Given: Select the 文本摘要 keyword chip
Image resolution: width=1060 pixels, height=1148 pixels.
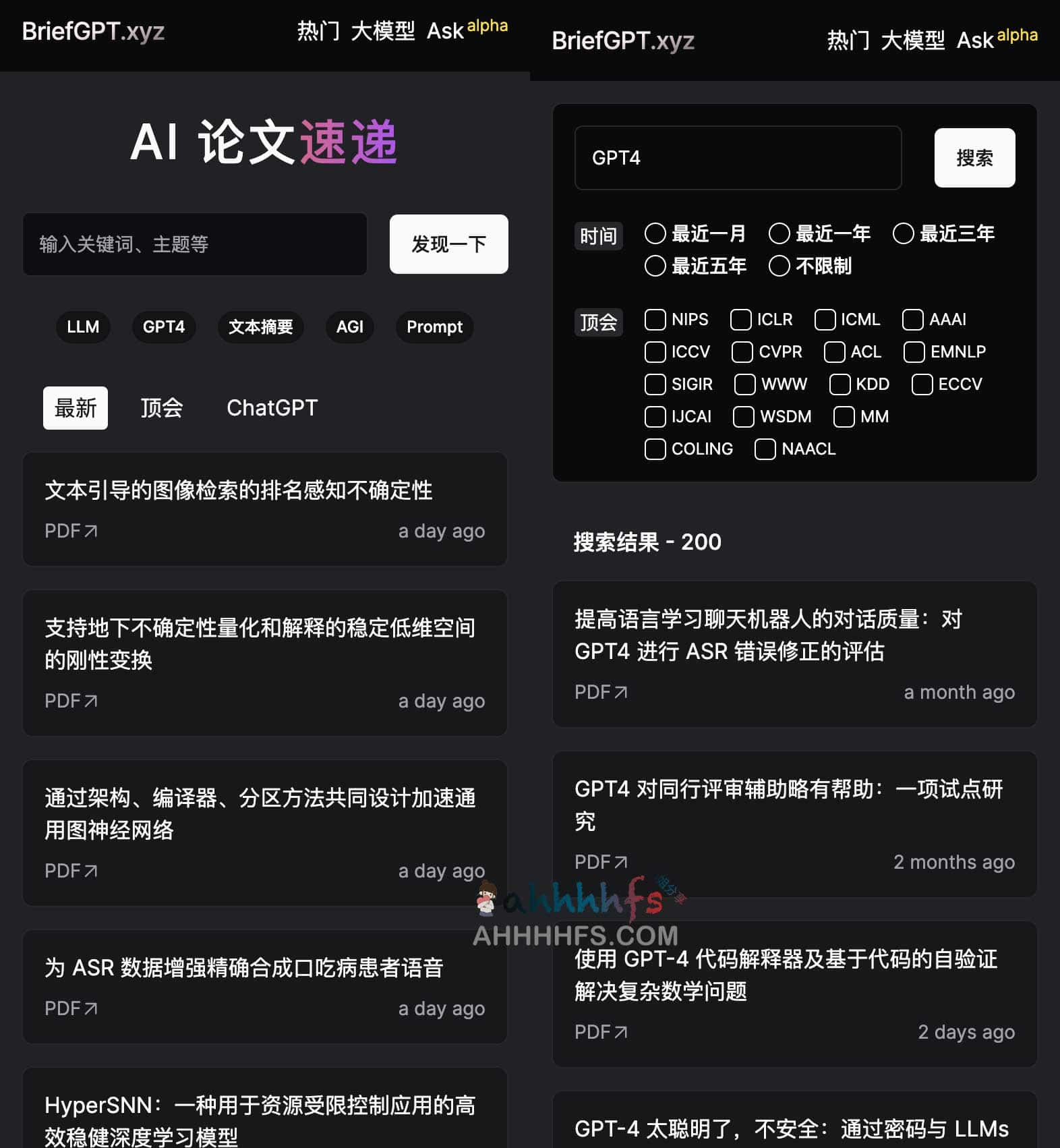Looking at the screenshot, I should click(x=260, y=327).
